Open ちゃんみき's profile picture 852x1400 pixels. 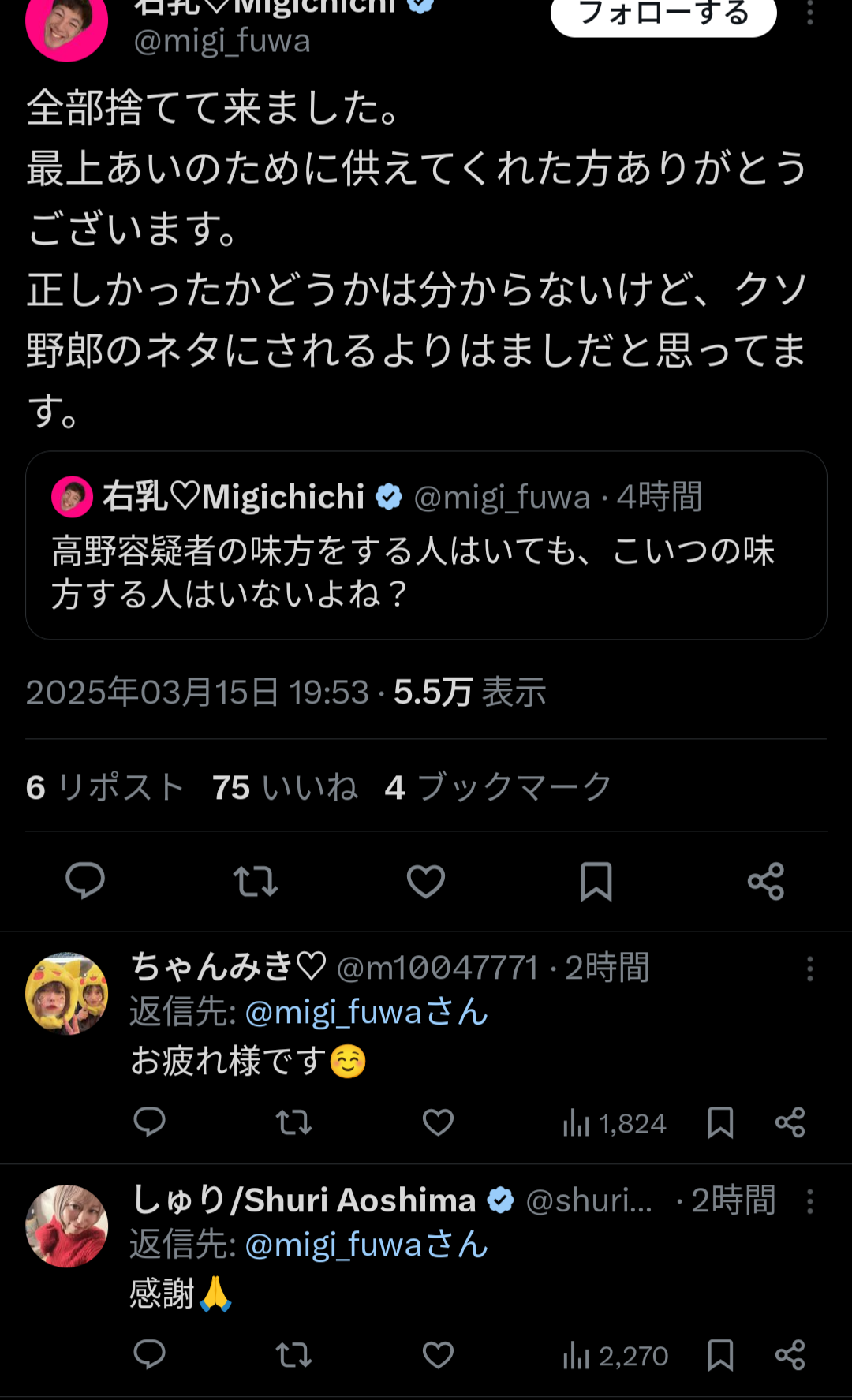[x=67, y=993]
